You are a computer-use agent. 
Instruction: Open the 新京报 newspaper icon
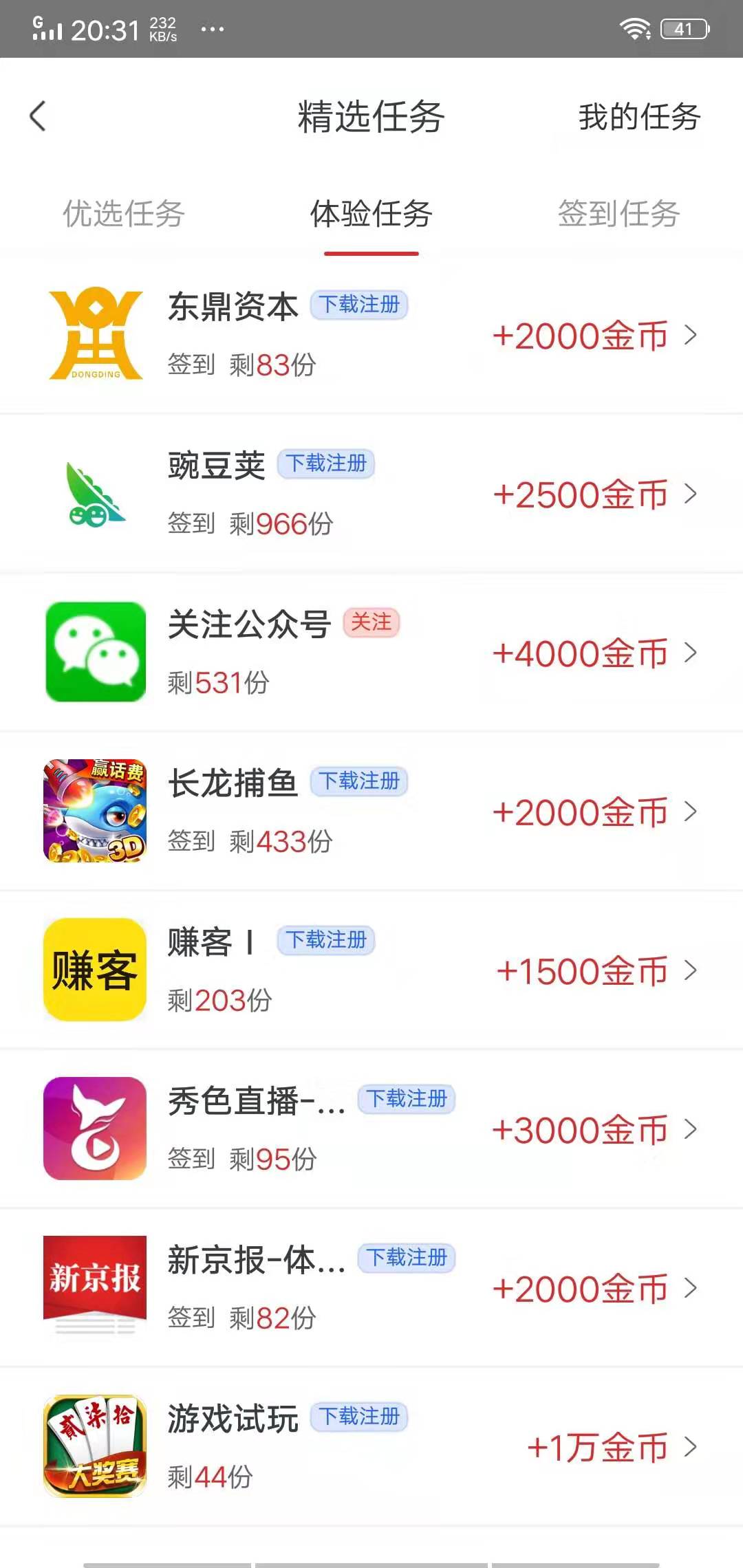(94, 1287)
